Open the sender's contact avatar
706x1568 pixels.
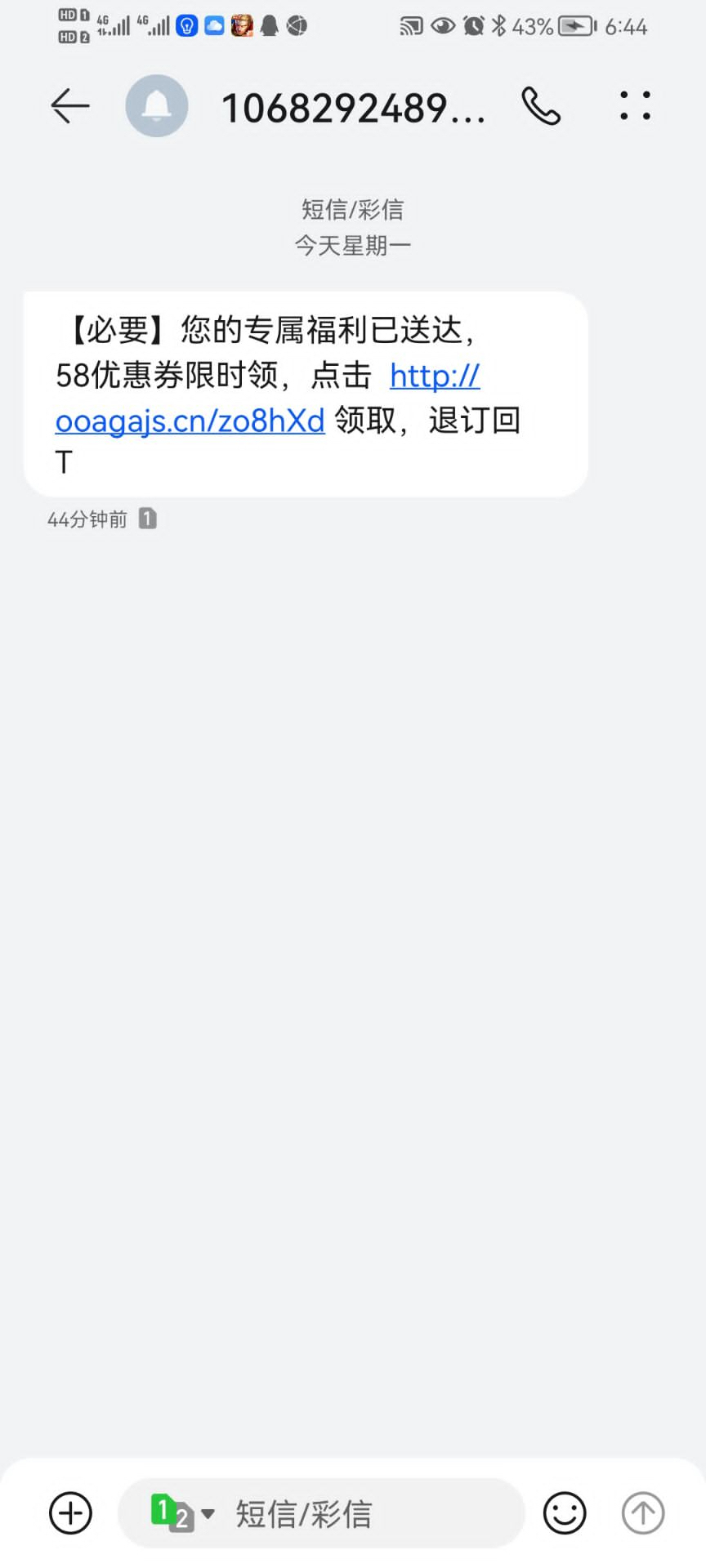click(156, 106)
